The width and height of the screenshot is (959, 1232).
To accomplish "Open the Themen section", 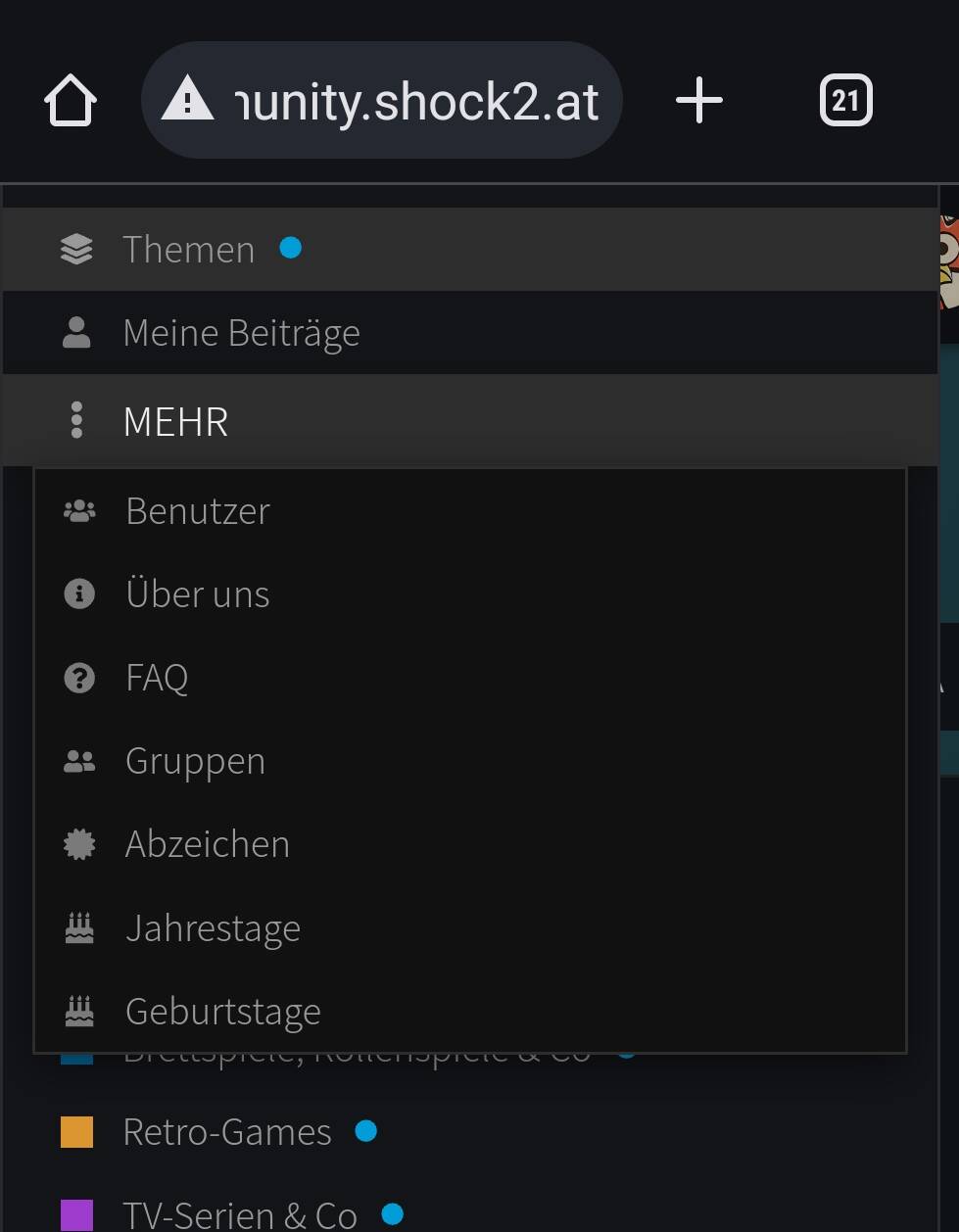I will point(188,250).
